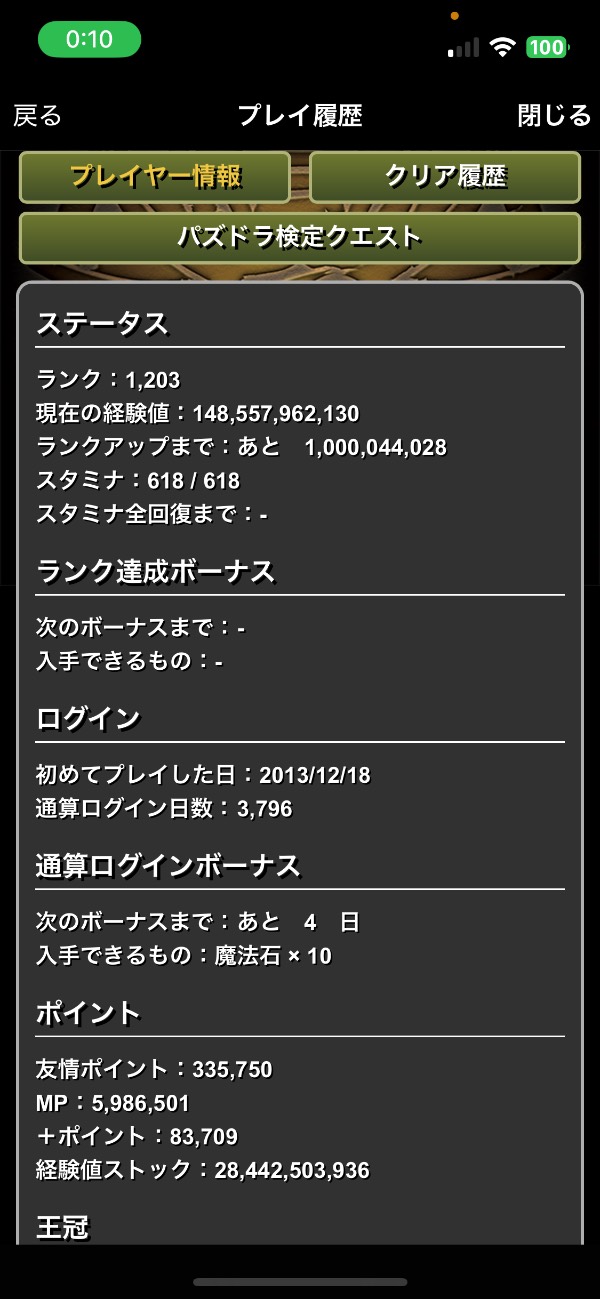
Task: Close the play history with 閉じる
Action: click(x=554, y=116)
